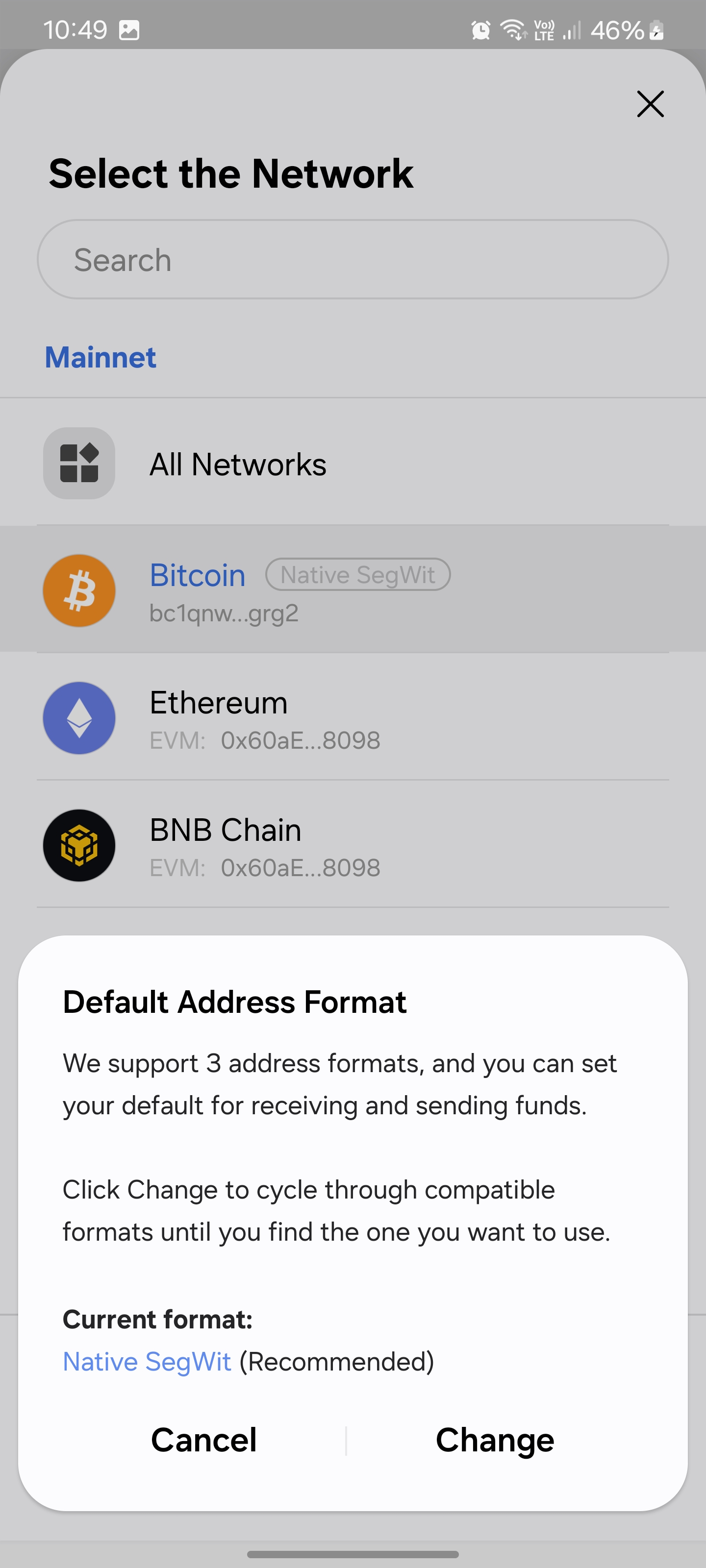The height and width of the screenshot is (1568, 706).
Task: Select the Mainnet filter
Action: point(101,357)
